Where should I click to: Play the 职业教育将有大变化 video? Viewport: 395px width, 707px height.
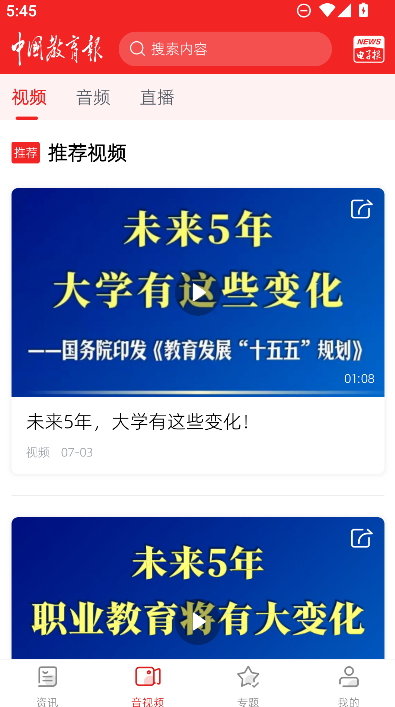pos(198,622)
